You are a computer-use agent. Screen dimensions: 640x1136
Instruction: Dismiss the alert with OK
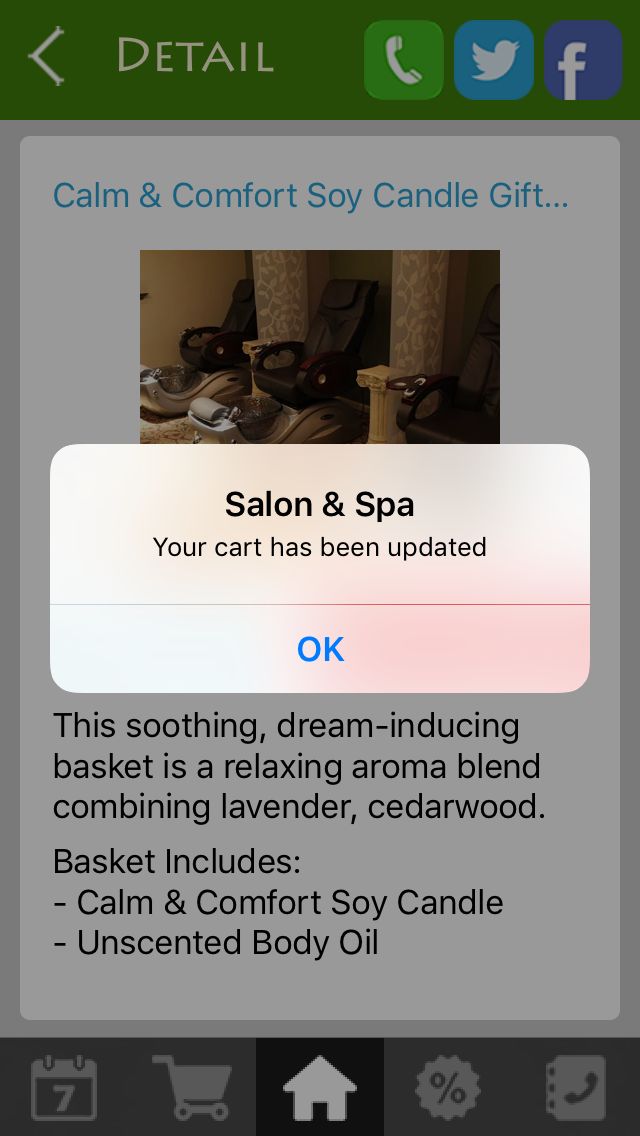[320, 649]
